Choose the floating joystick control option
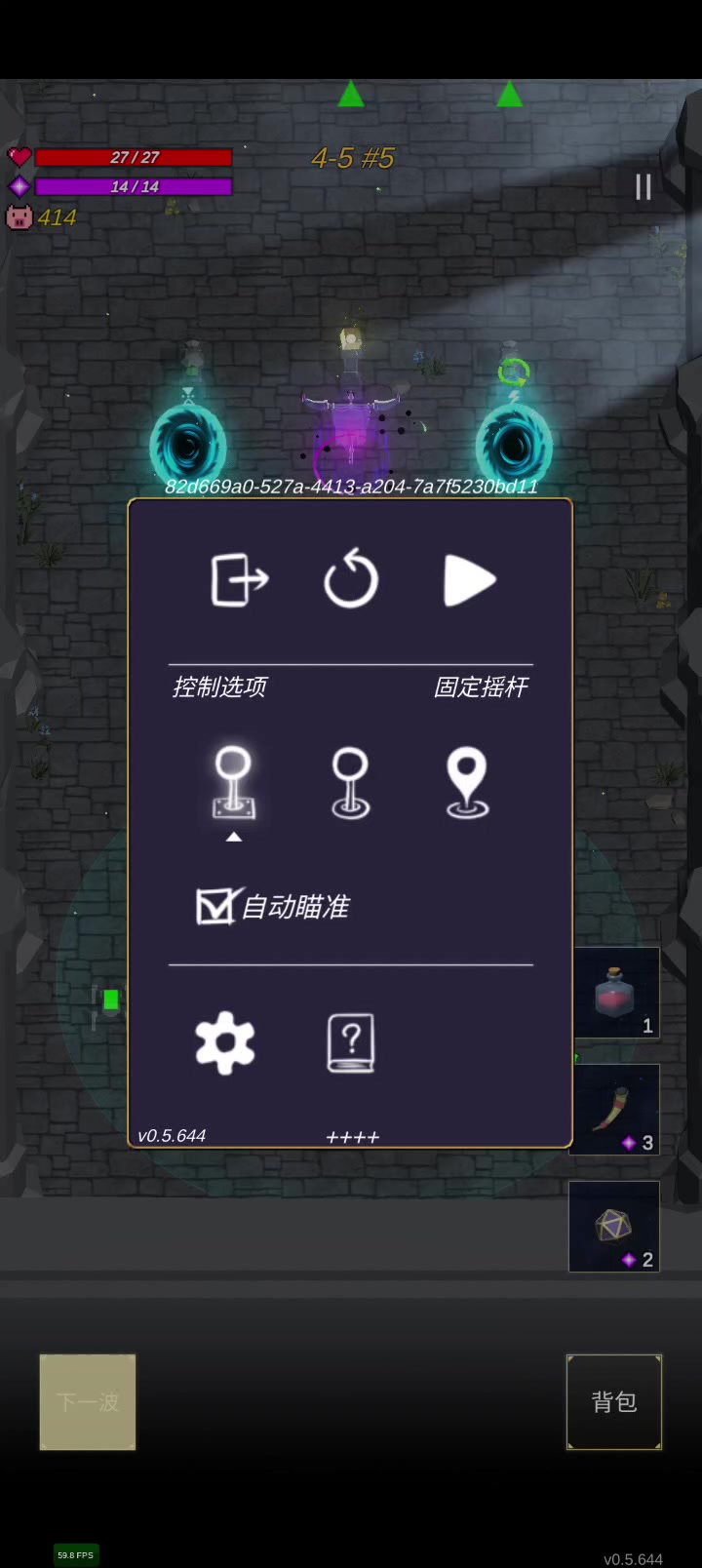The image size is (702, 1568). (x=350, y=783)
